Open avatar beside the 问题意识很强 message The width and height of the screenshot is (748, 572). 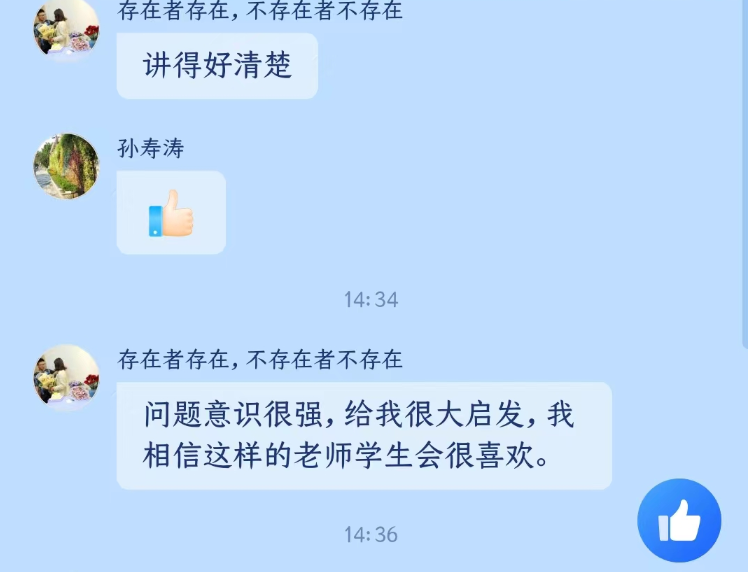coord(67,377)
